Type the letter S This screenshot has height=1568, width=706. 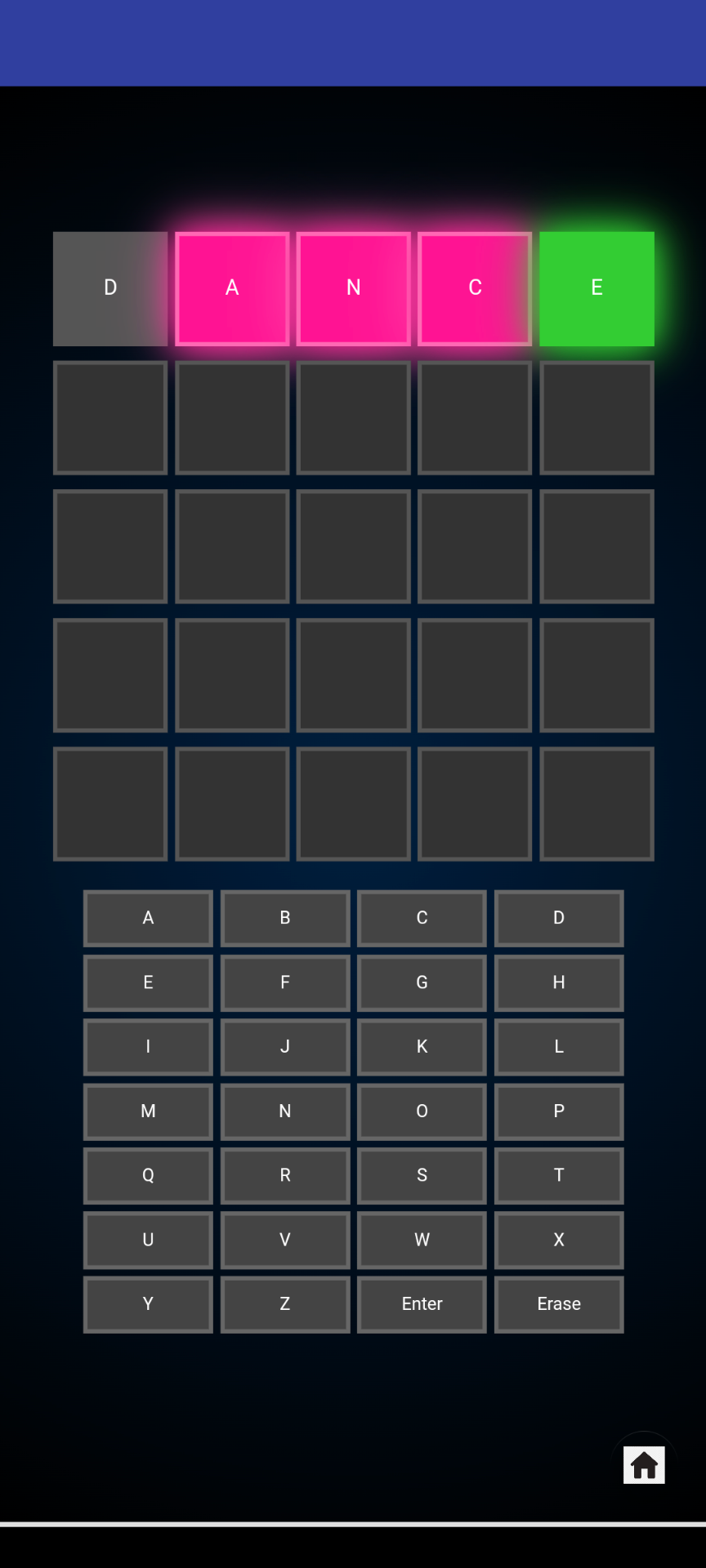422,1175
